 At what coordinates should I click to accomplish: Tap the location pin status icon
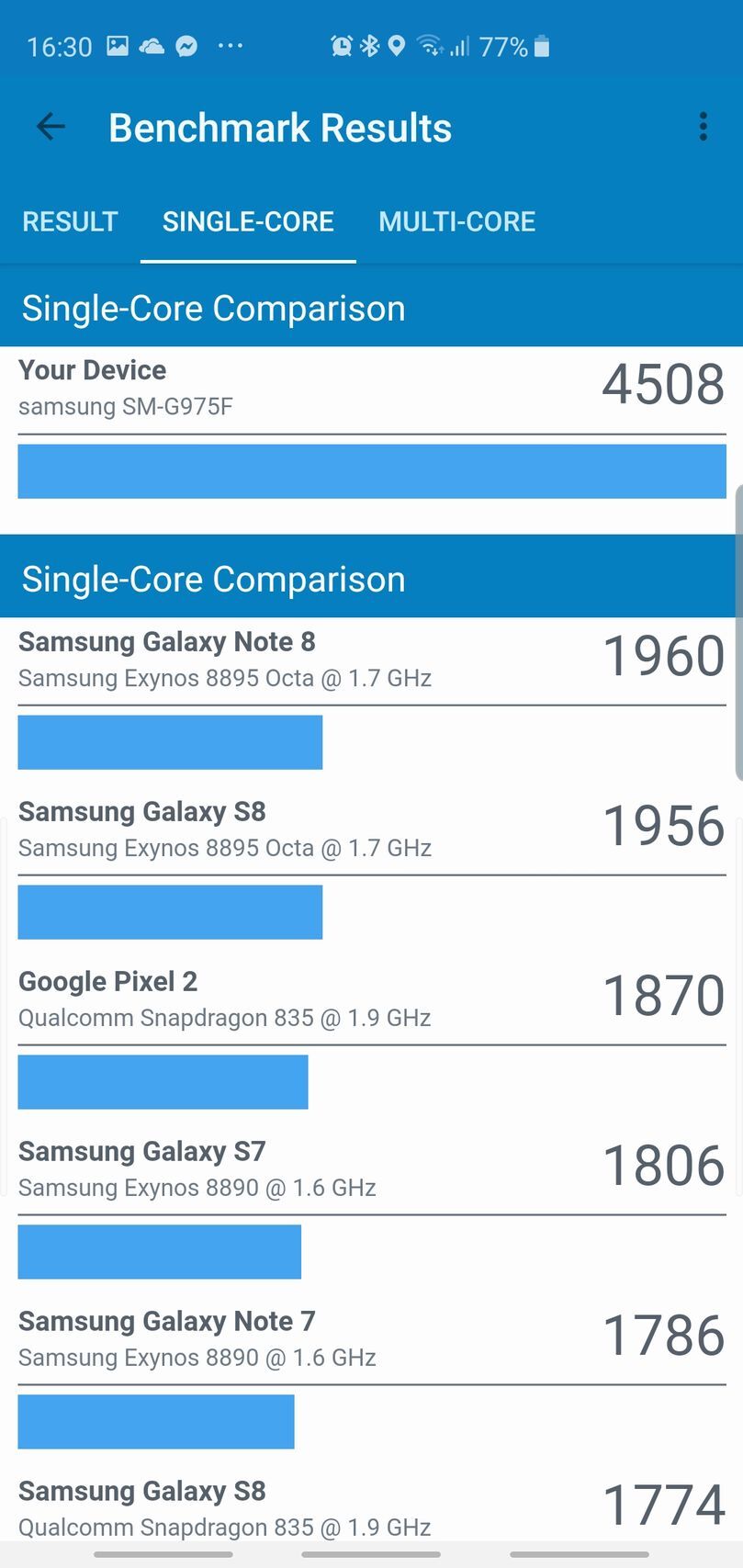click(397, 46)
